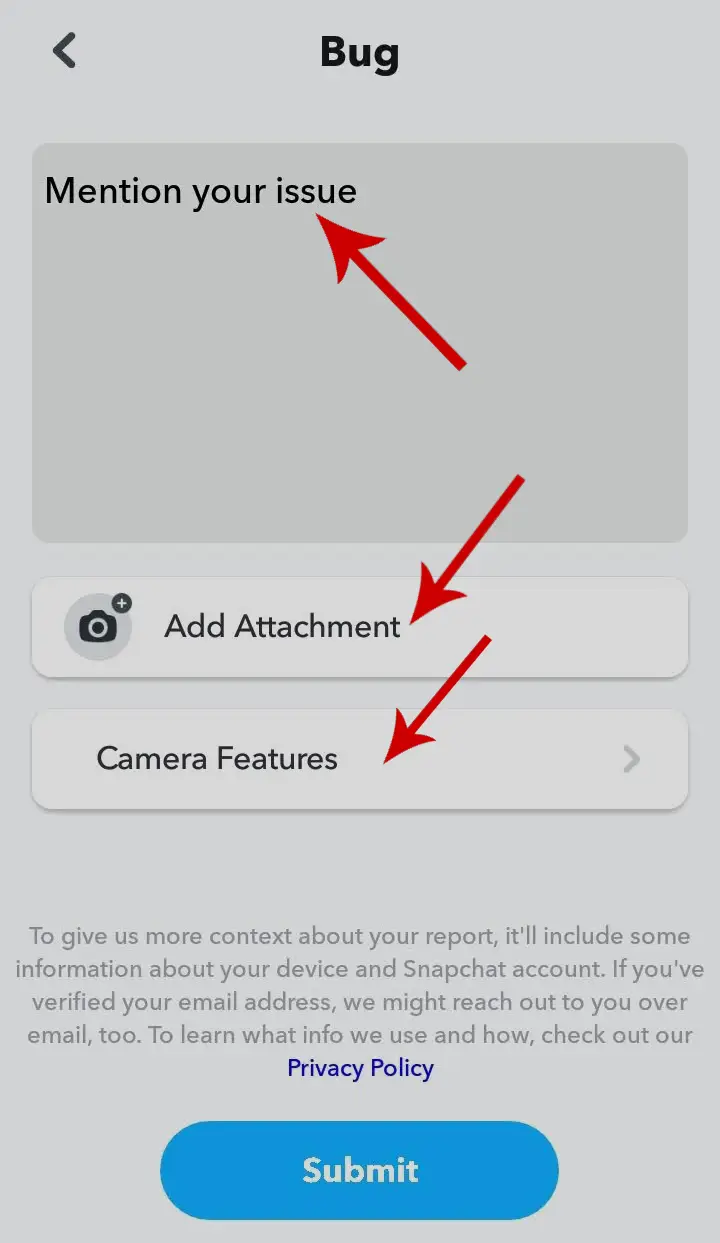Go back from the Bug screen
Viewport: 720px width, 1243px height.
[65, 50]
